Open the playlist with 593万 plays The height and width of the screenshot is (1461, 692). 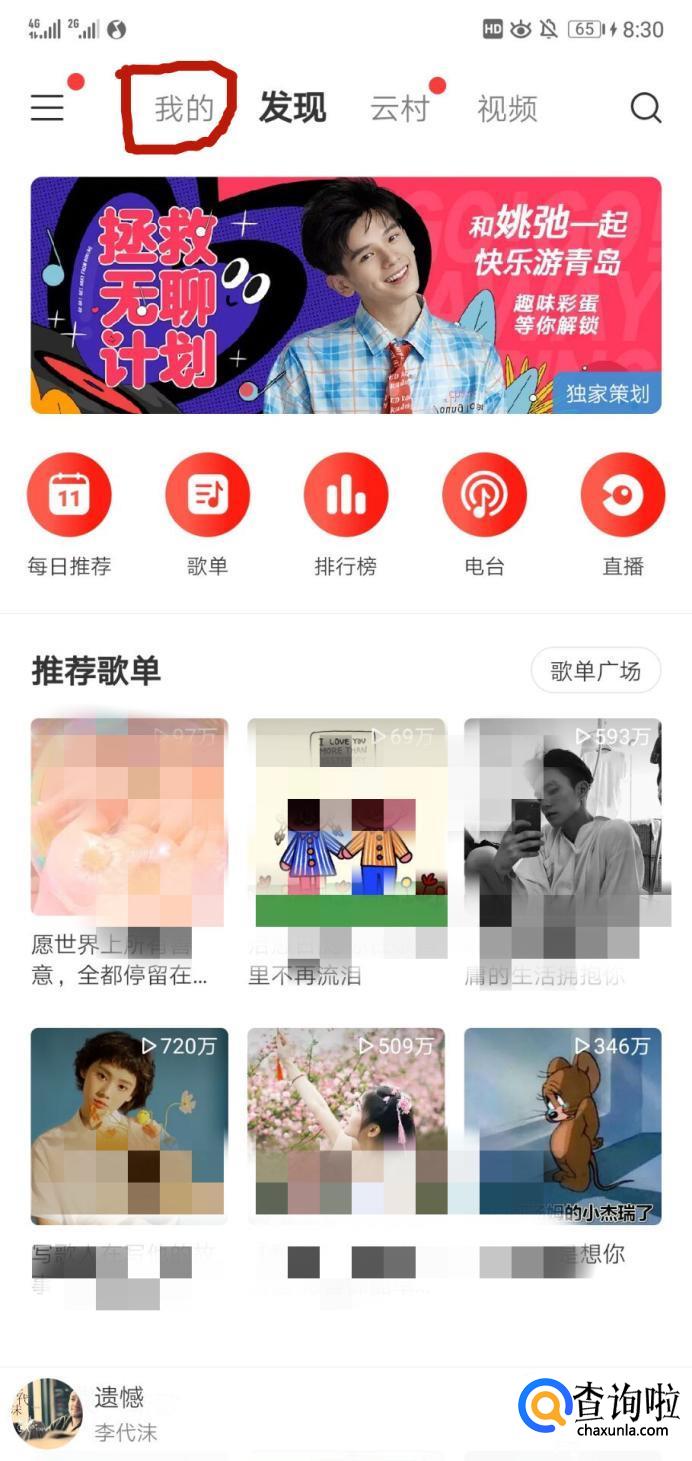pyautogui.click(x=562, y=815)
